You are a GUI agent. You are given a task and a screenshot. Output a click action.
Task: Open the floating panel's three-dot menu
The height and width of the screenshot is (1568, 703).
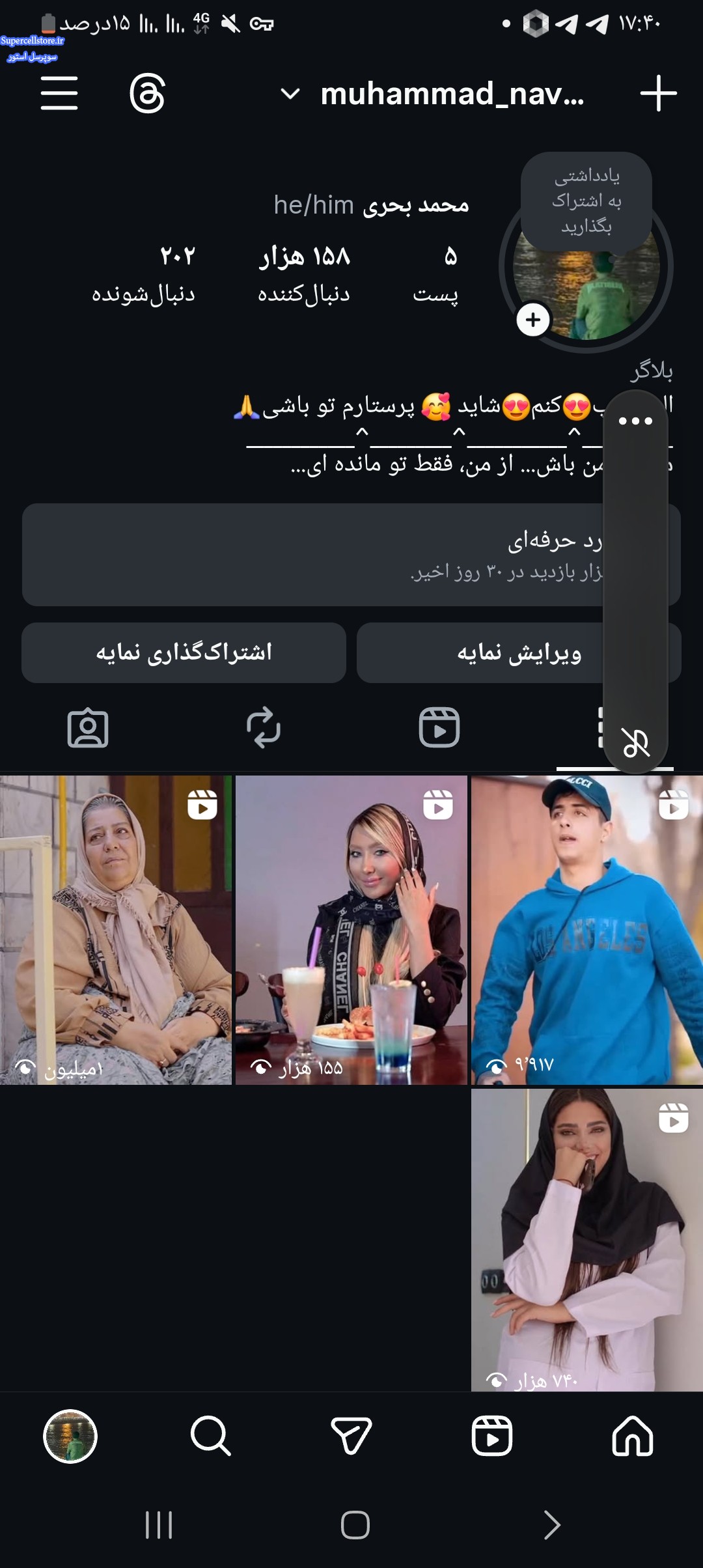pos(635,421)
